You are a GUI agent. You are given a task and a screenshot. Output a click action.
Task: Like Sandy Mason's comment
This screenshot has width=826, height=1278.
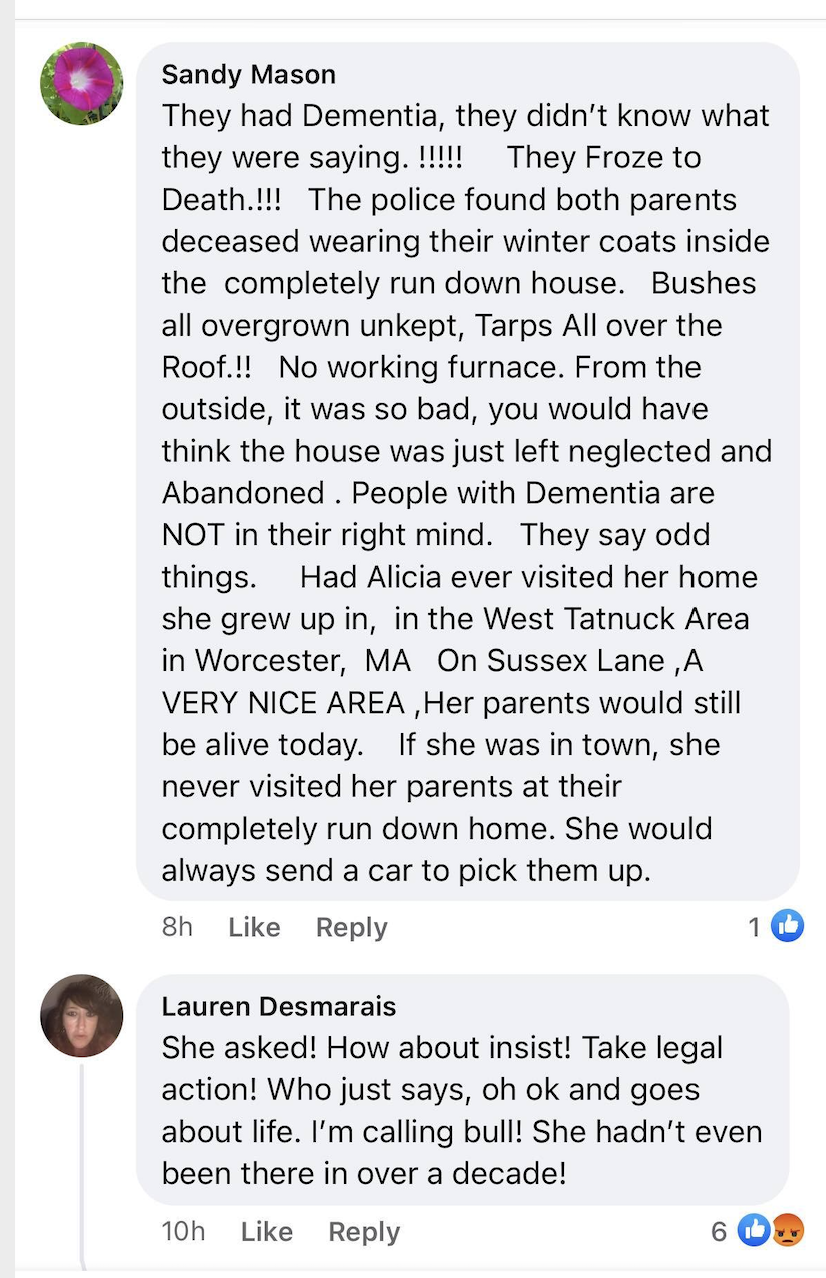coord(254,927)
